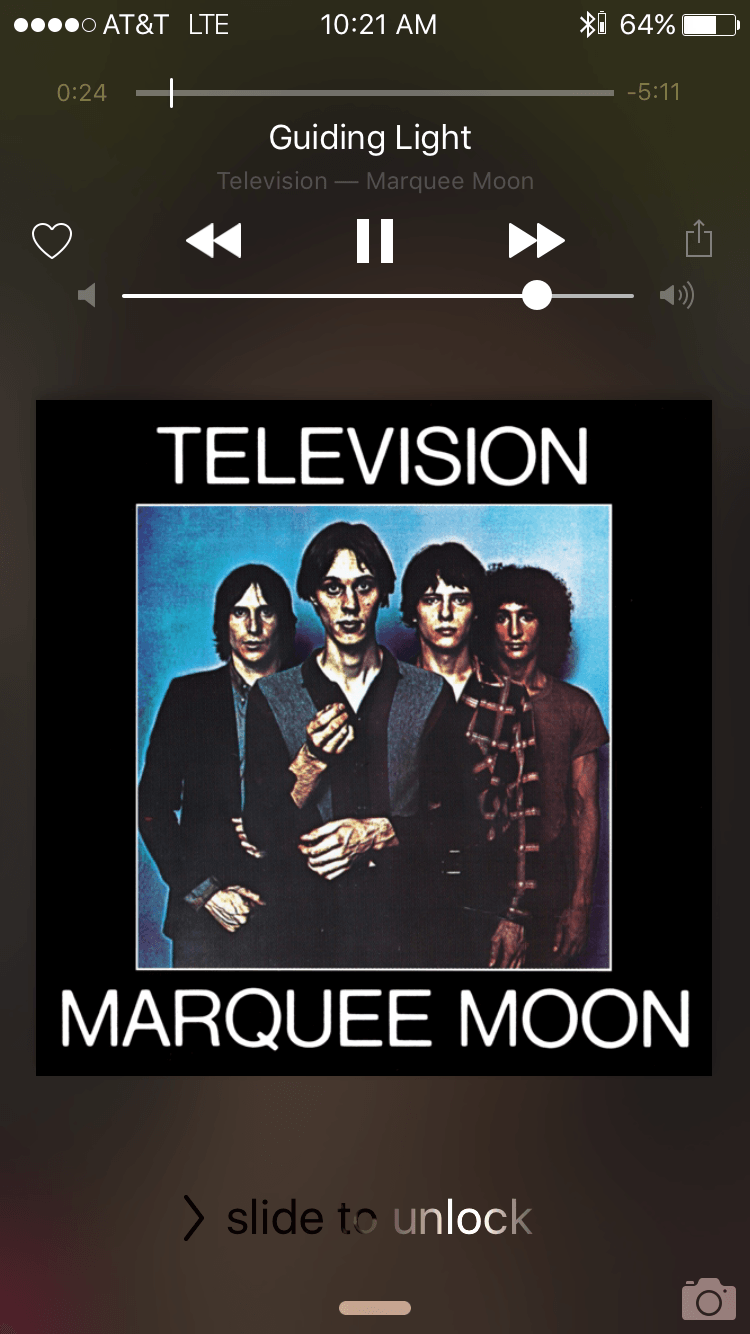
Task: Open the camera shortcut icon
Action: tap(708, 1298)
